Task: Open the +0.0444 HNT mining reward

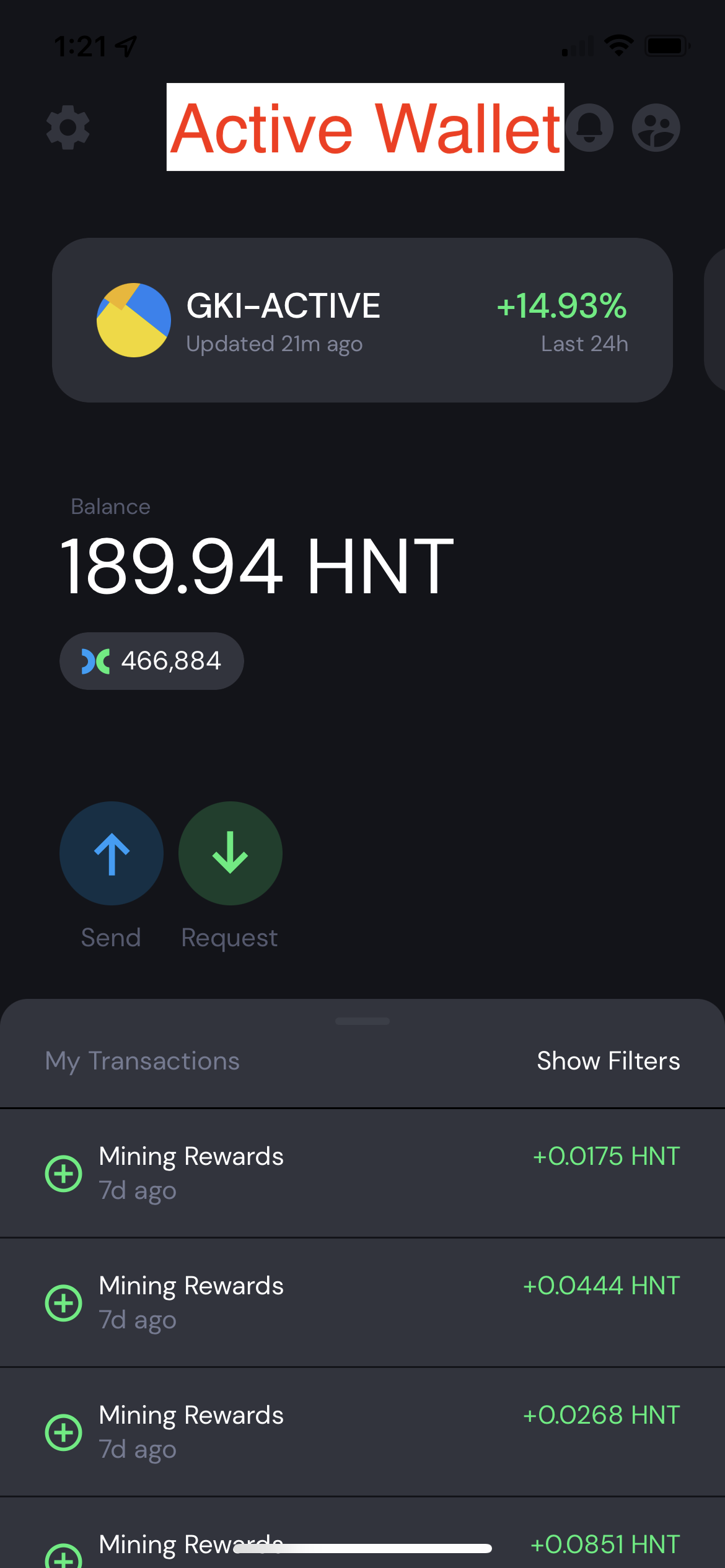Action: pyautogui.click(x=362, y=1302)
